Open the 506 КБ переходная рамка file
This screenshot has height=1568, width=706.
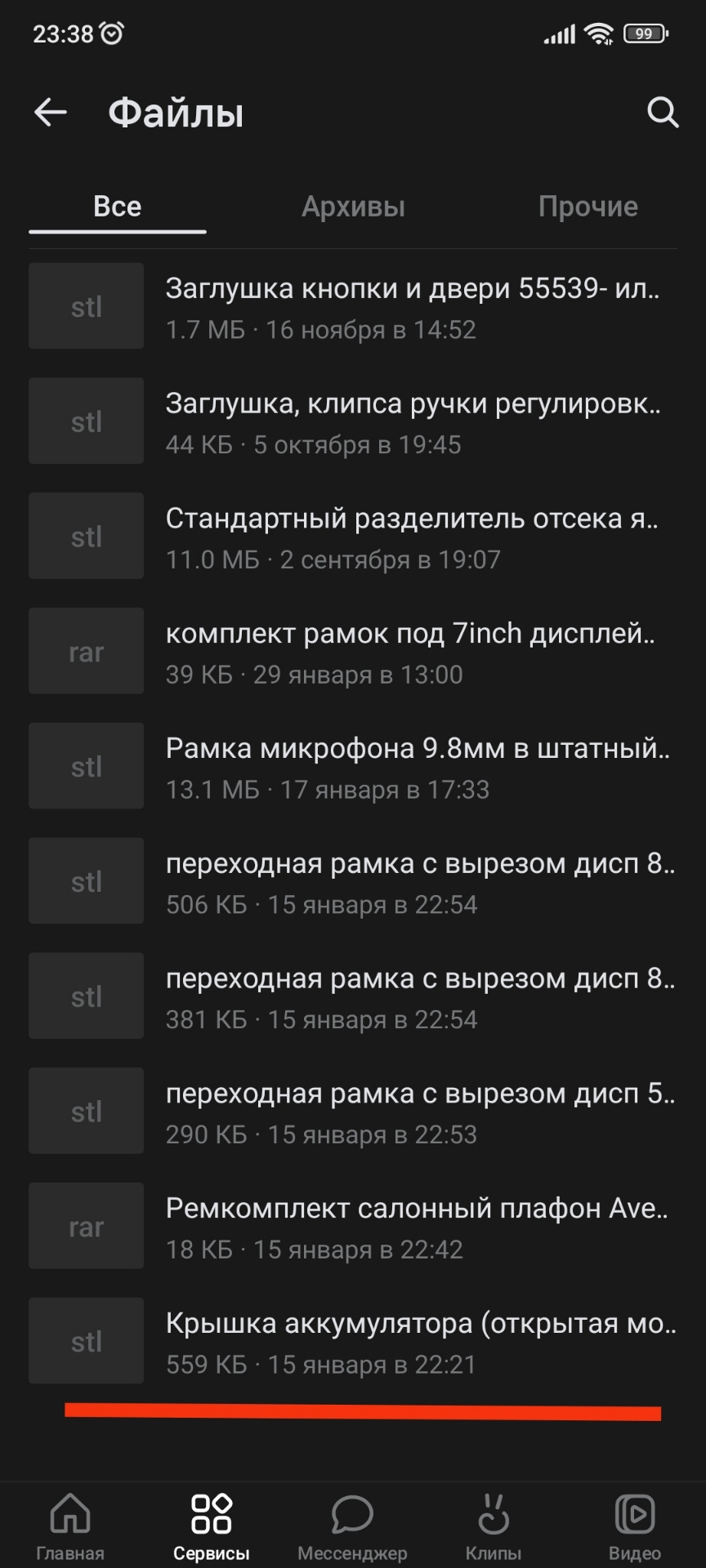click(x=412, y=882)
